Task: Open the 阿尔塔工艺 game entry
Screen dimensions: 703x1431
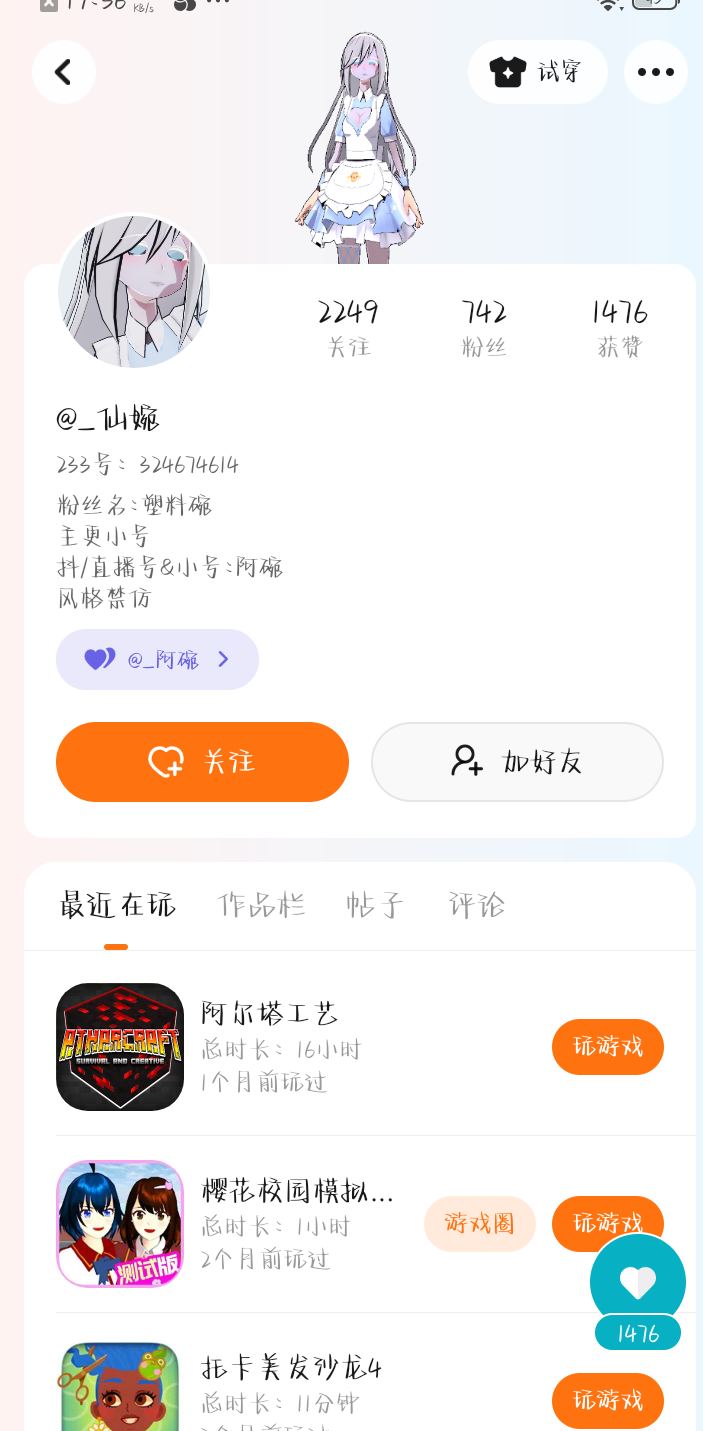Action: tap(269, 1047)
